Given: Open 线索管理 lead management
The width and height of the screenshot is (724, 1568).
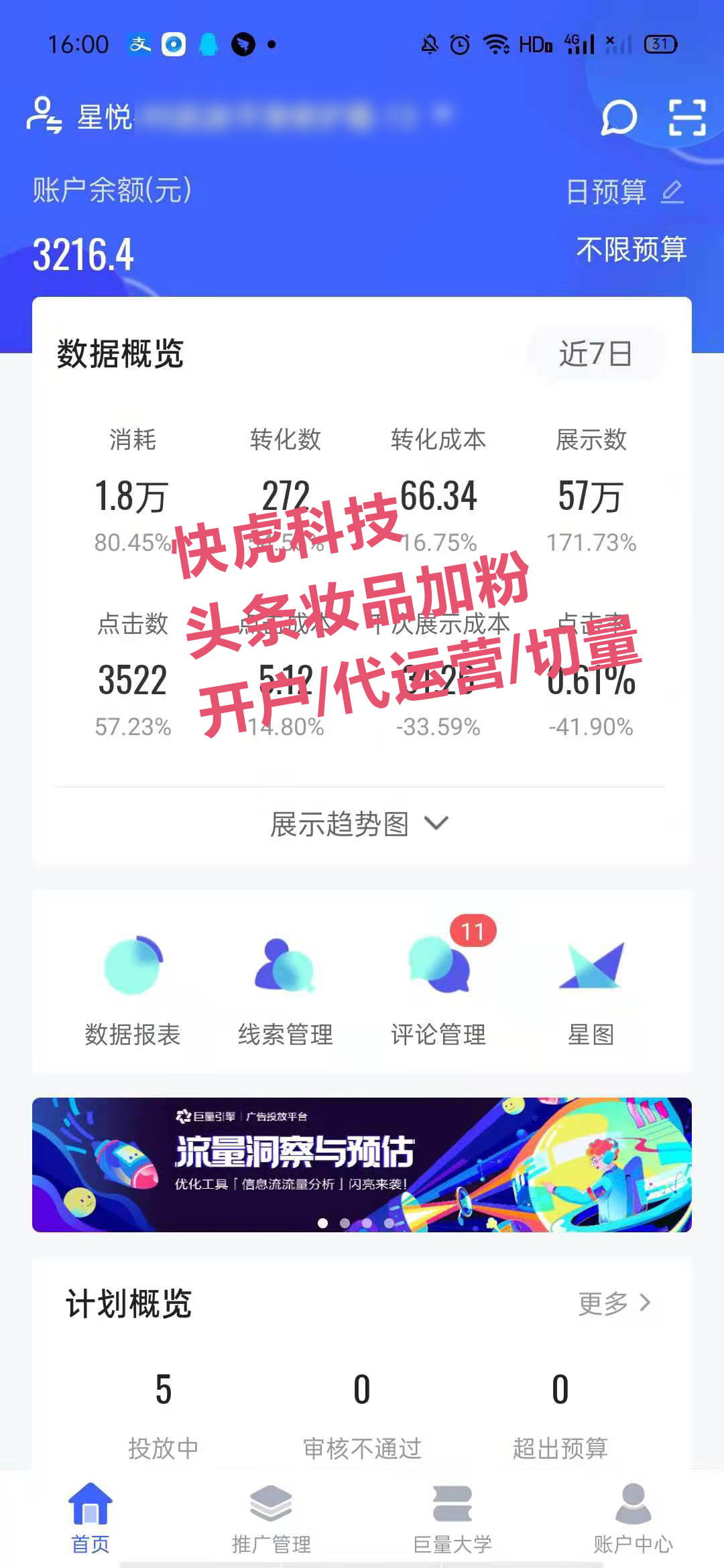Looking at the screenshot, I should [x=286, y=988].
